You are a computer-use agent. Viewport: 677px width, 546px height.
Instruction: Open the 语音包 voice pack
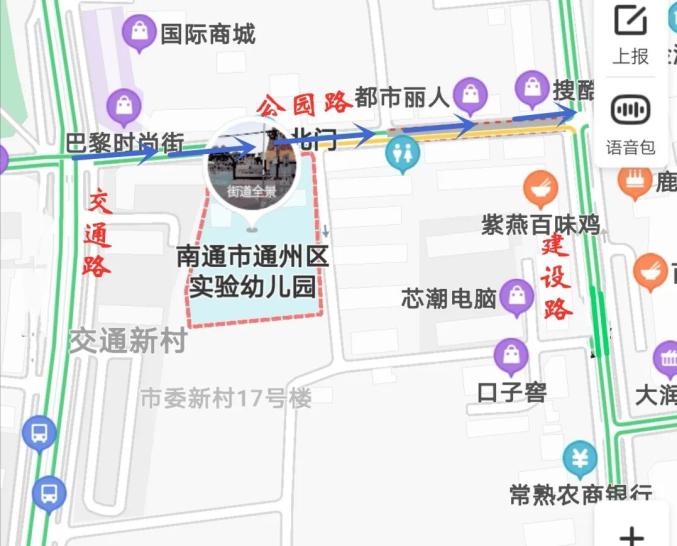(631, 122)
